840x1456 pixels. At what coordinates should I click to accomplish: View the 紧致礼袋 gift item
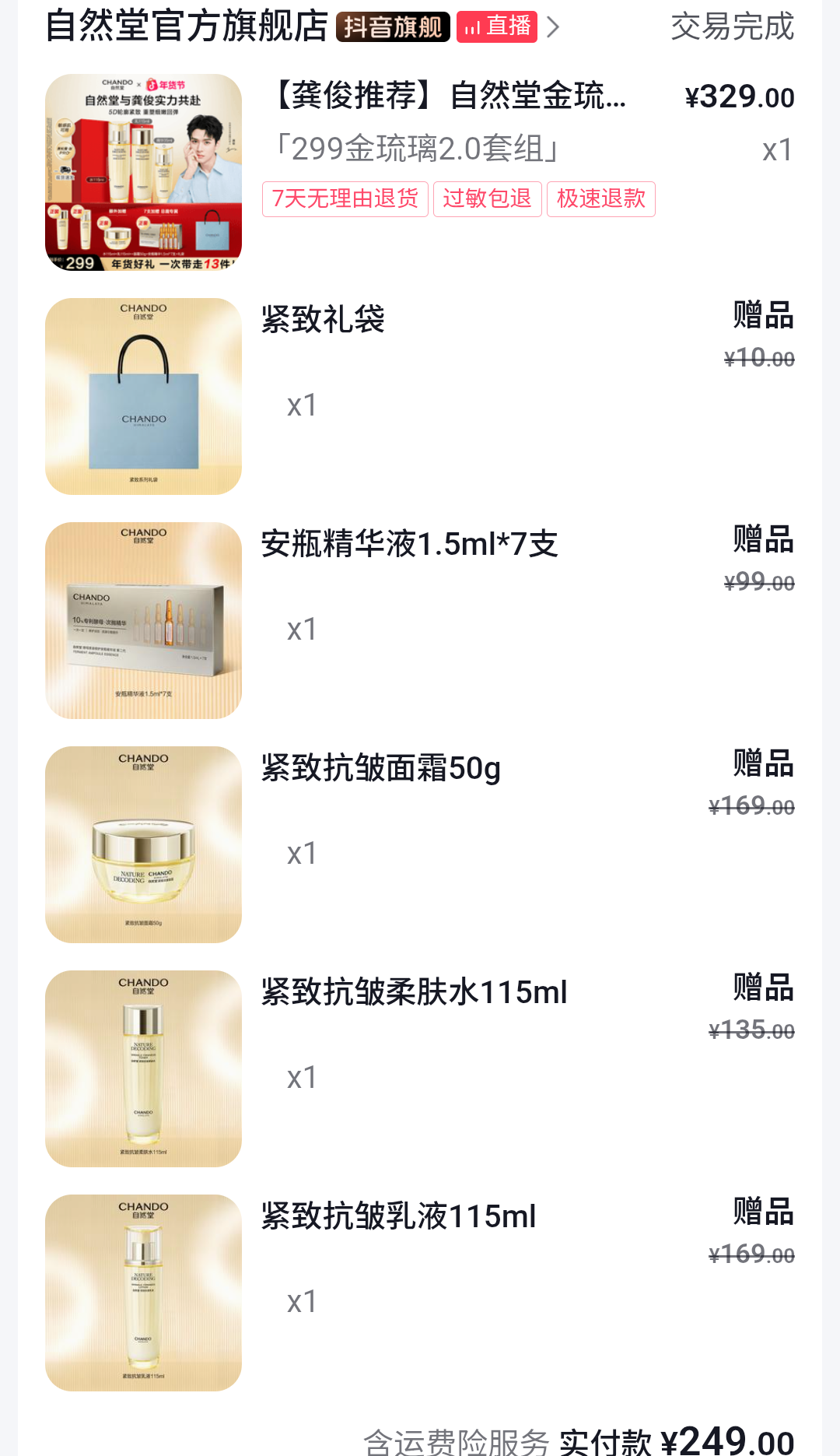[323, 320]
